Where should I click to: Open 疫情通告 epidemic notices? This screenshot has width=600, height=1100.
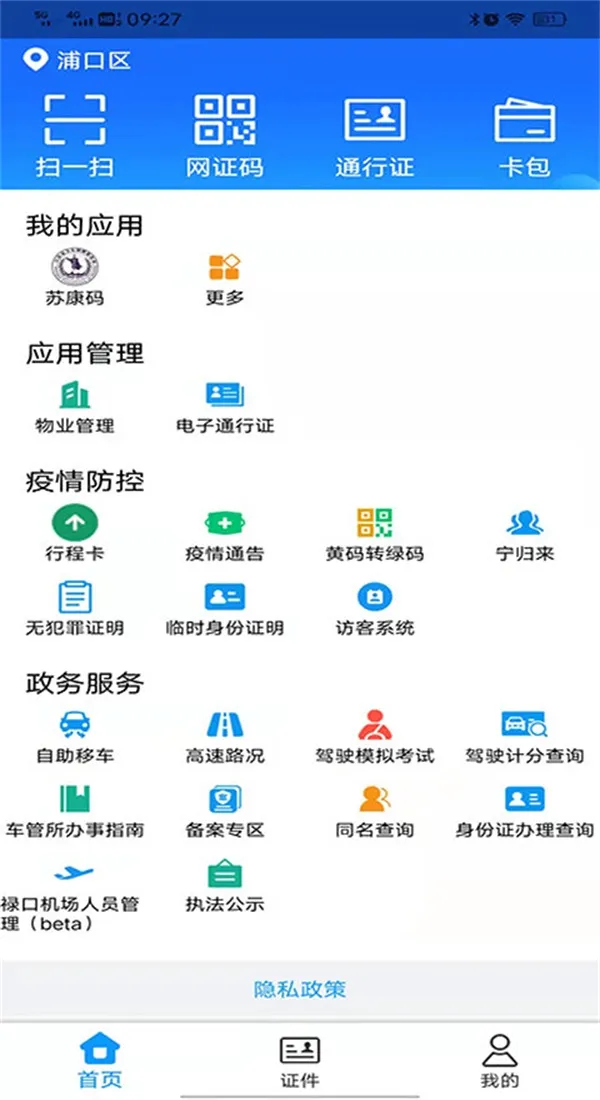pos(225,533)
